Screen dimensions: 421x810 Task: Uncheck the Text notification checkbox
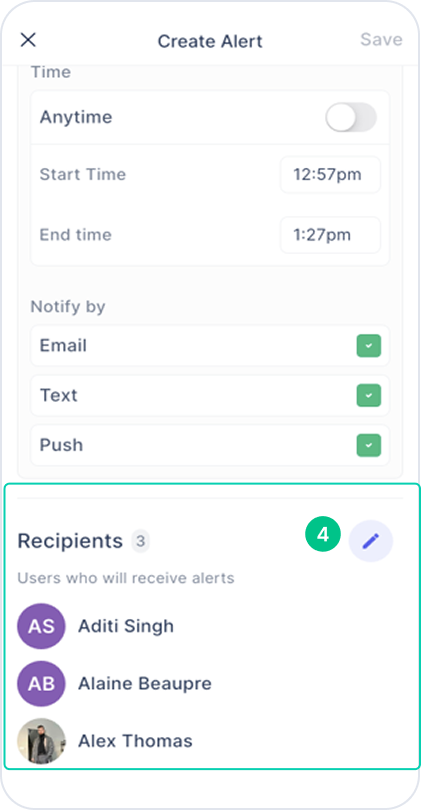pyautogui.click(x=369, y=396)
